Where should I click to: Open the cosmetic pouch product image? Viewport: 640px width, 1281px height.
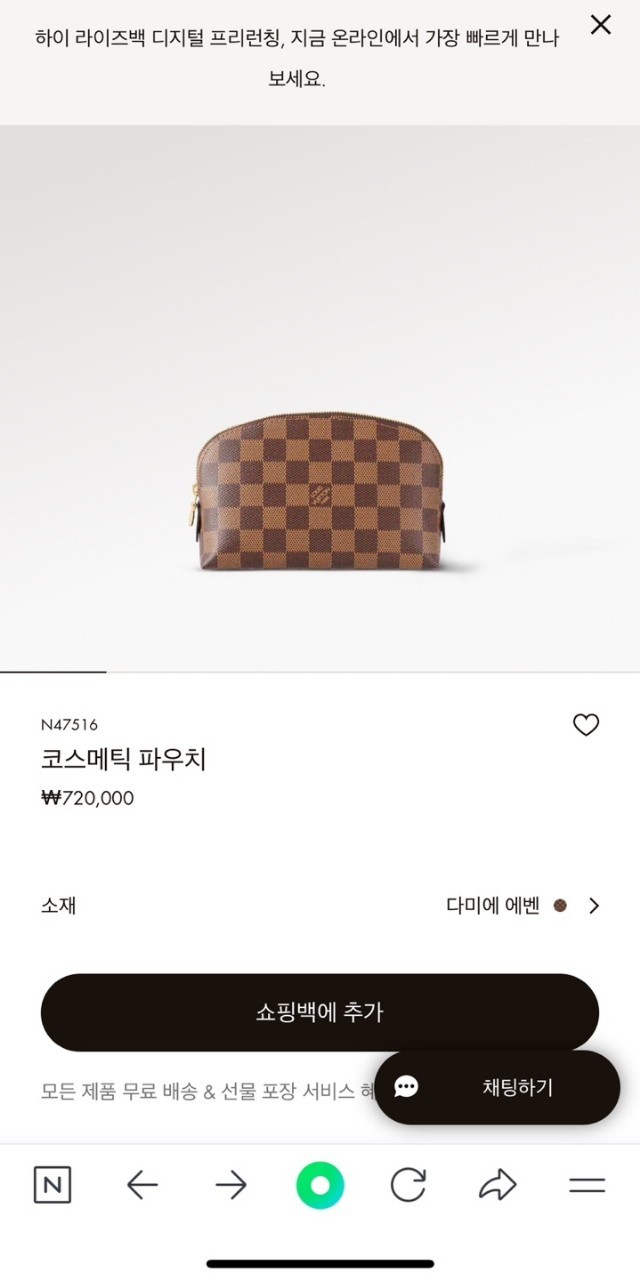[320, 498]
